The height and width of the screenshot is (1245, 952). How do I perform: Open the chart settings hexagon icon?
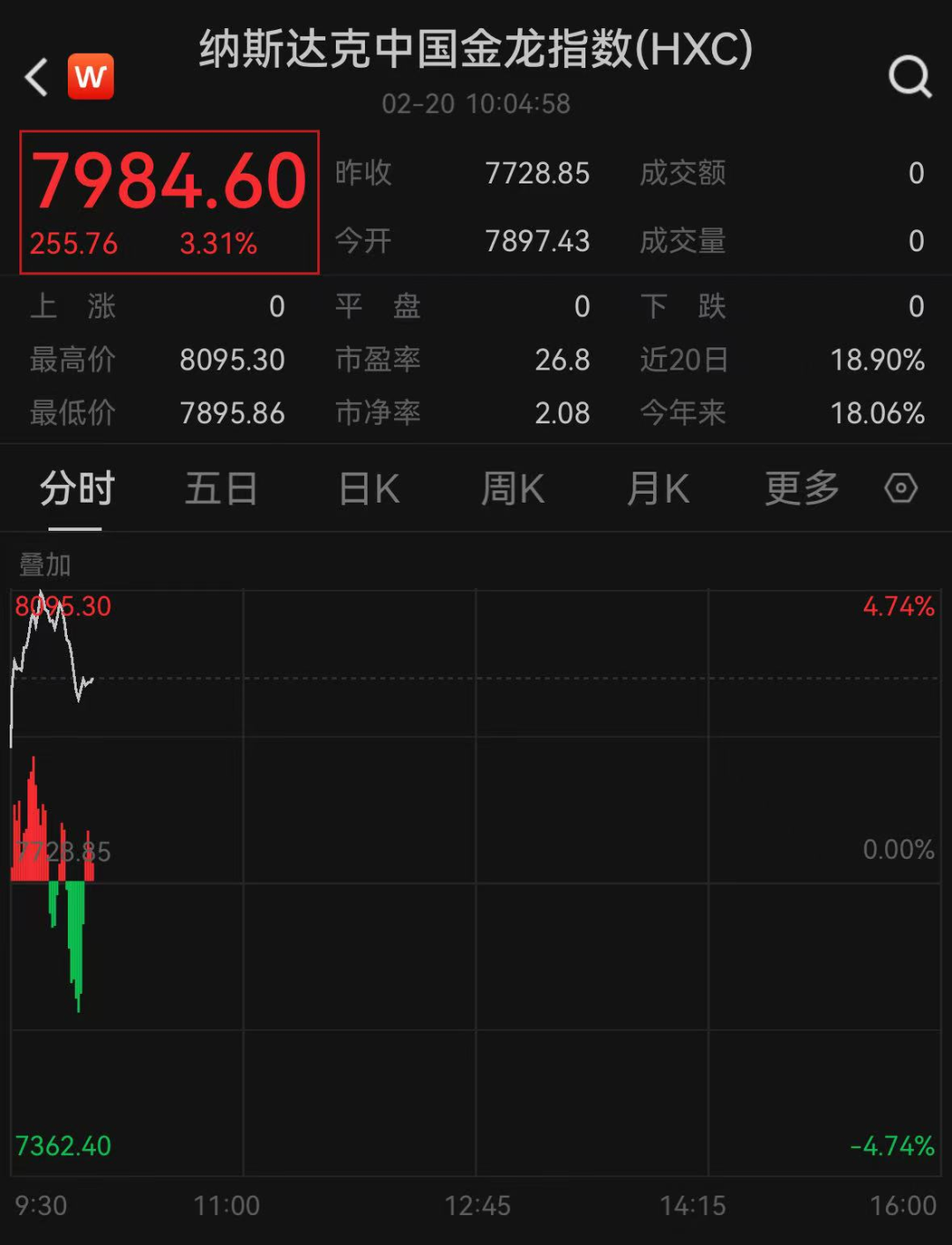(899, 488)
